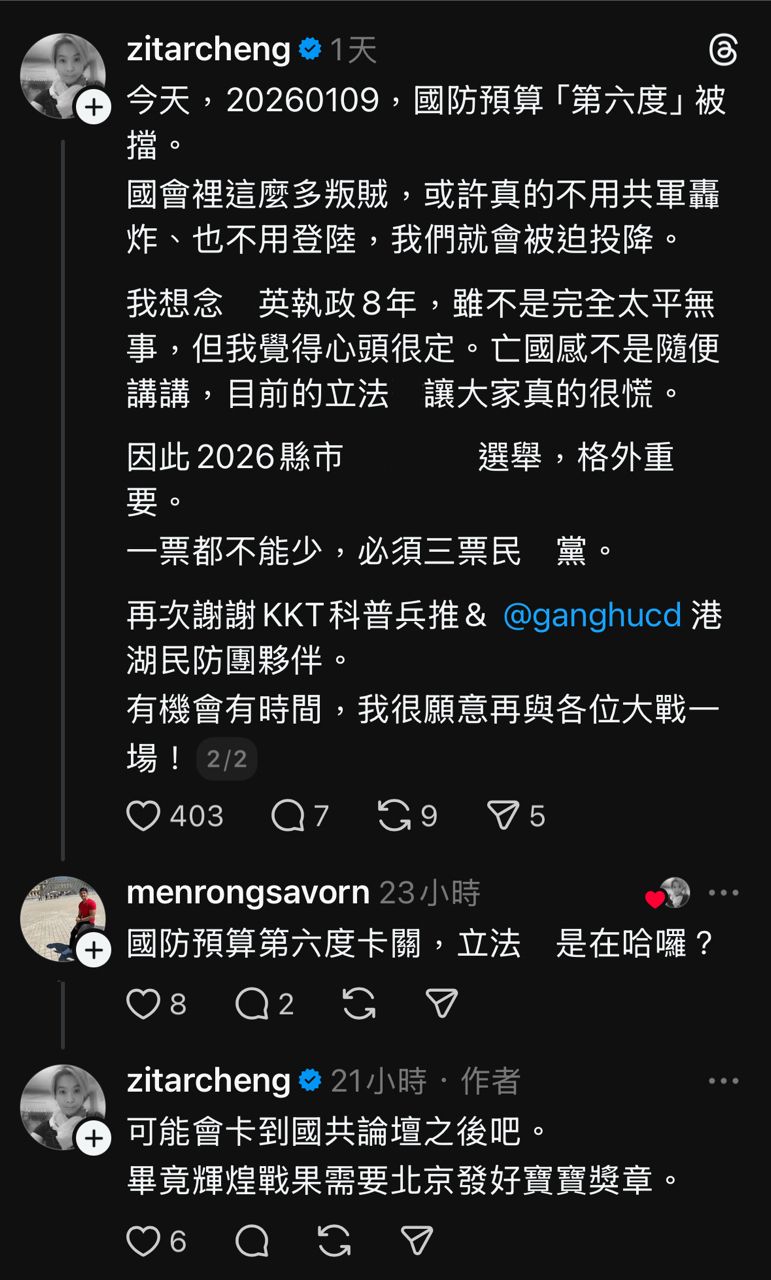Like menrongsavorn's reply
771x1280 pixels.
coord(144,1003)
